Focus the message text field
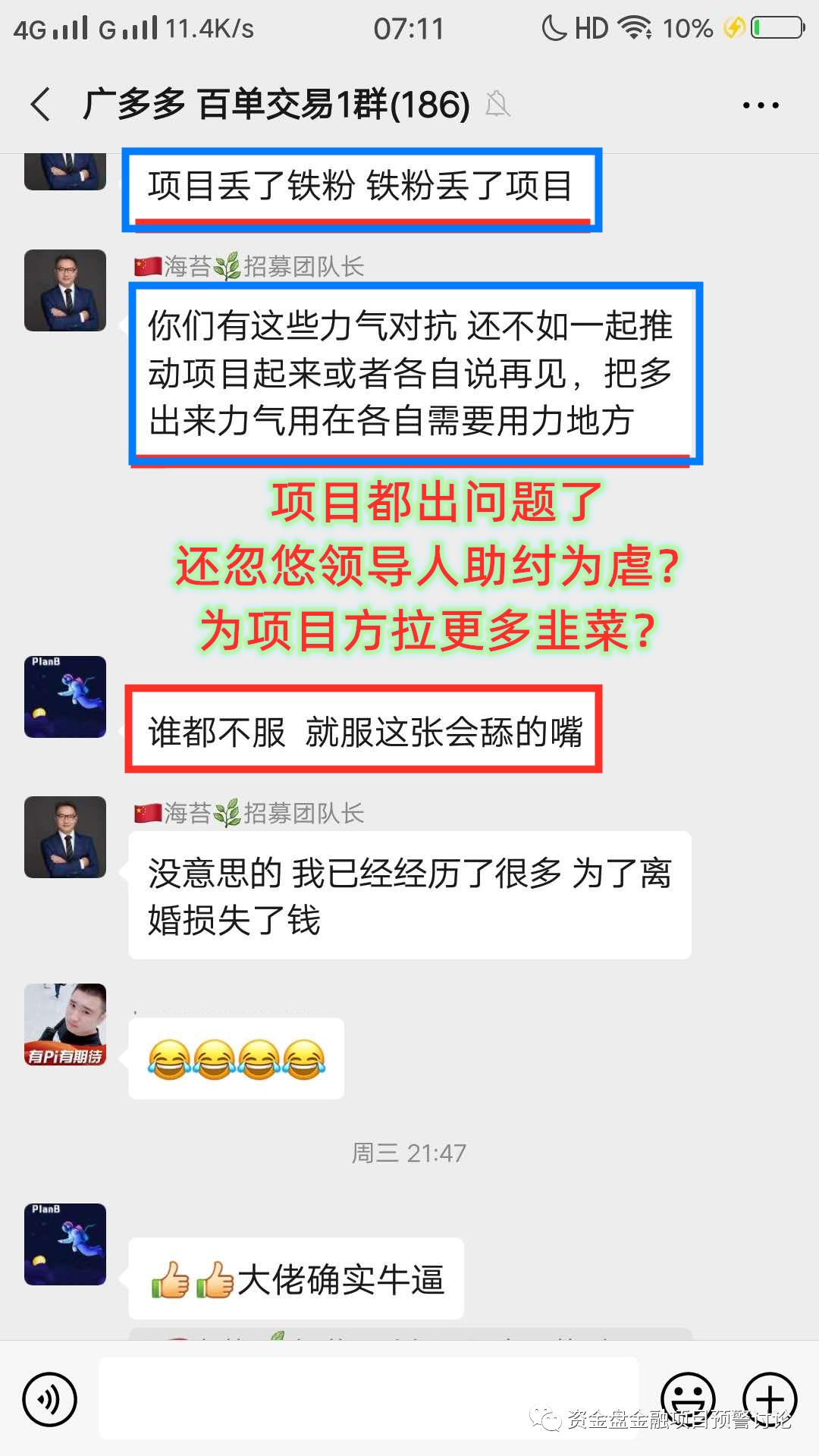 coord(369,1398)
